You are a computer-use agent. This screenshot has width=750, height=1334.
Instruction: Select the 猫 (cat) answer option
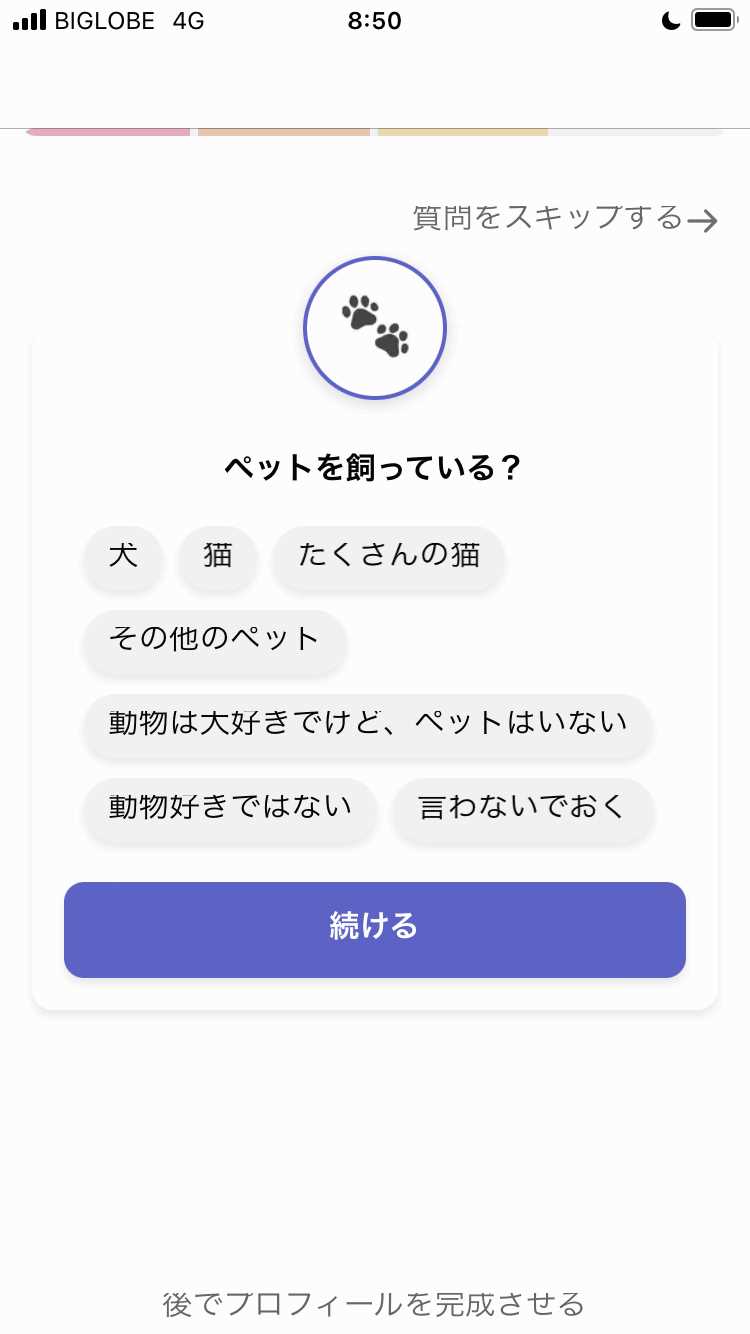point(217,559)
